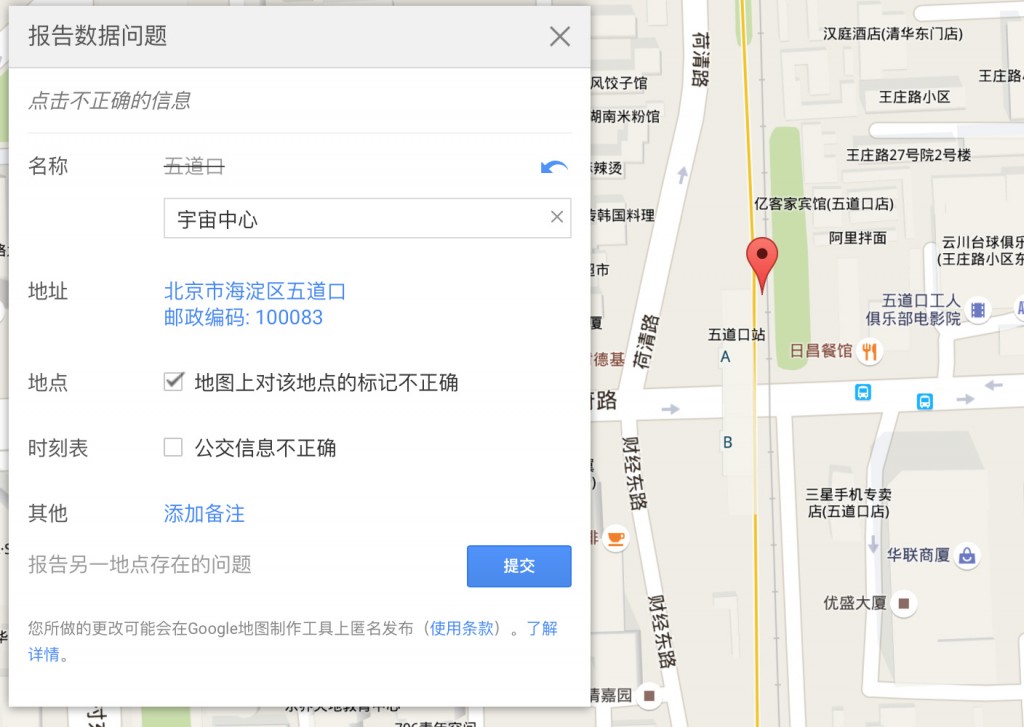Image resolution: width=1024 pixels, height=727 pixels.
Task: Submit the report with 提交
Action: pyautogui.click(x=519, y=566)
